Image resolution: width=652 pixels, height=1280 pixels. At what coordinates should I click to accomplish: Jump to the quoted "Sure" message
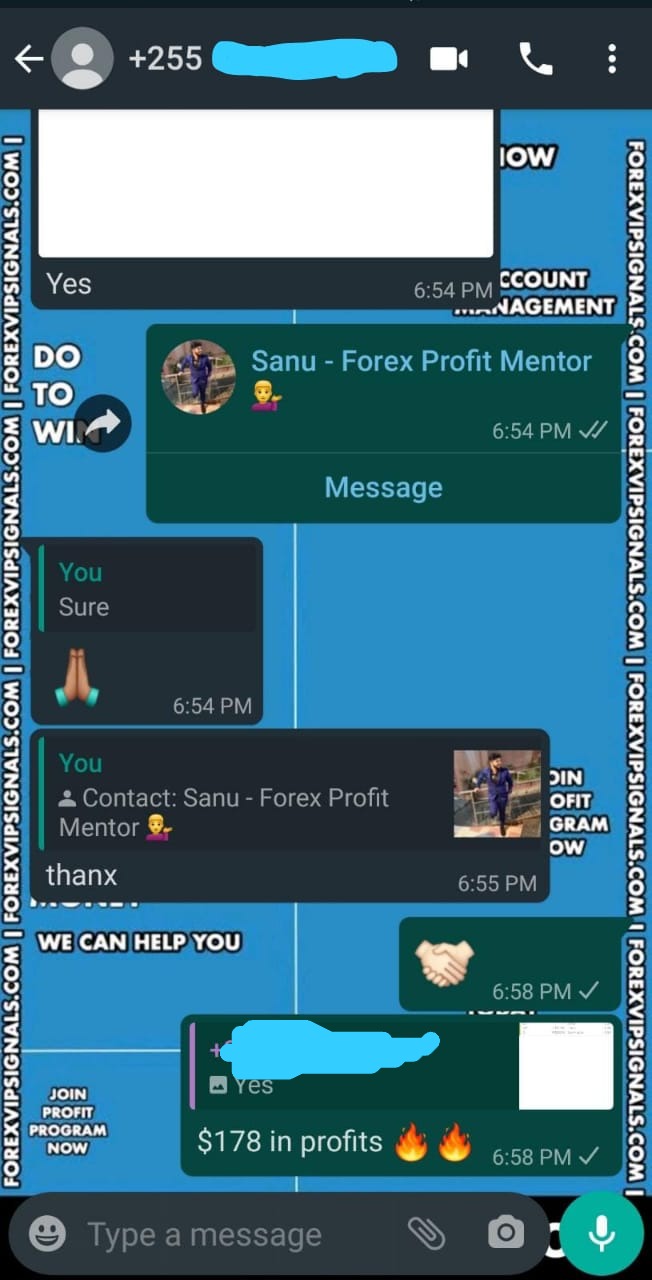pos(147,590)
